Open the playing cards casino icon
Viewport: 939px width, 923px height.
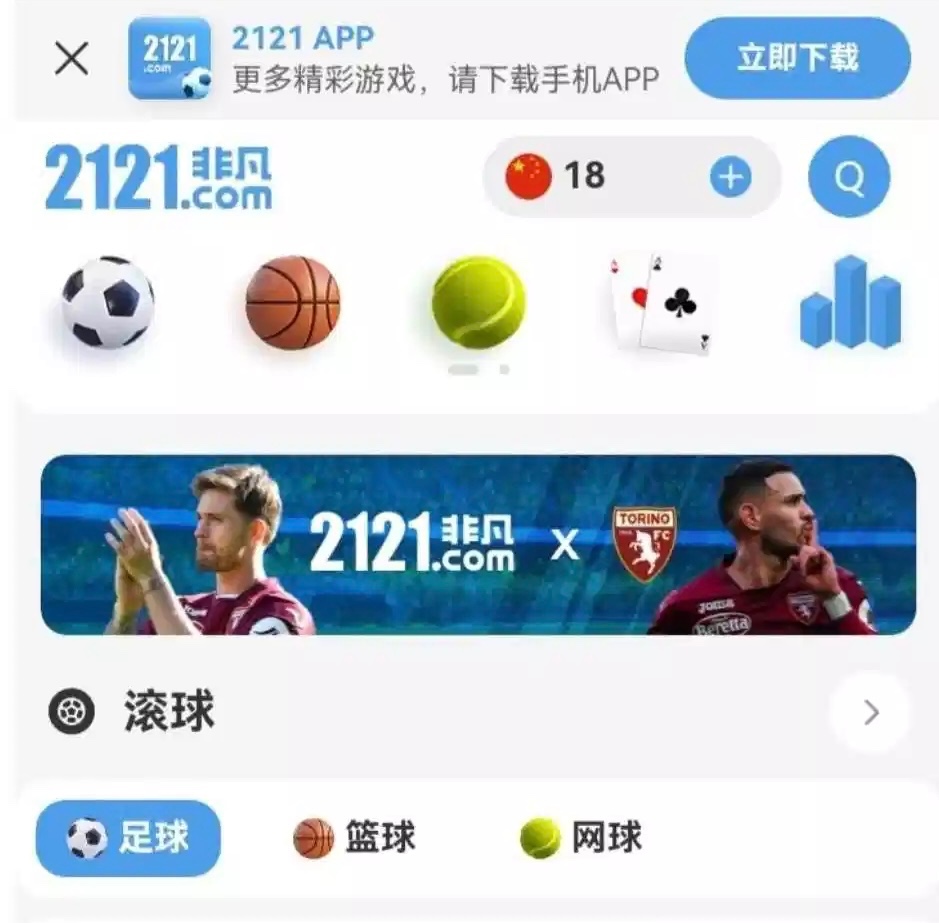(664, 302)
